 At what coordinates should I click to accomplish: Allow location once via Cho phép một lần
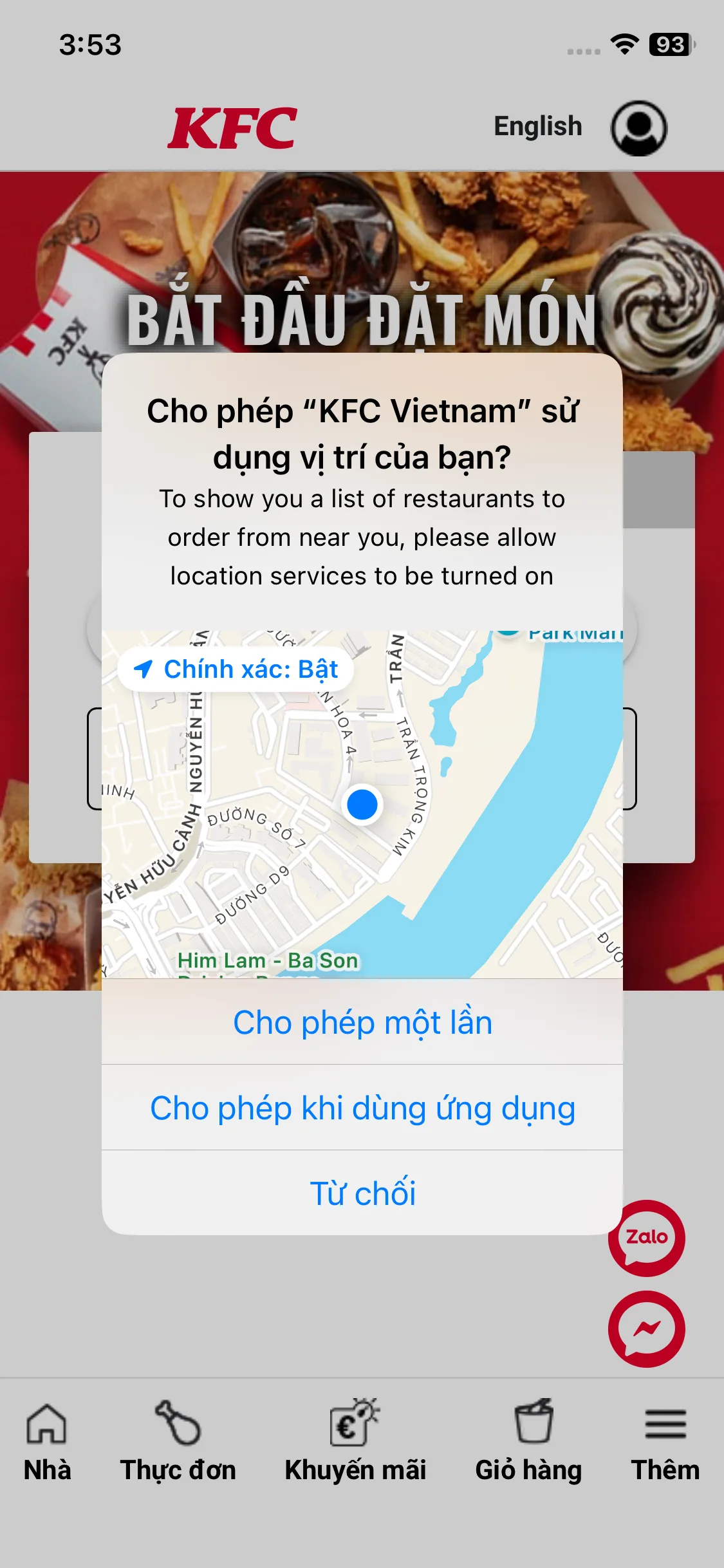tap(362, 1022)
